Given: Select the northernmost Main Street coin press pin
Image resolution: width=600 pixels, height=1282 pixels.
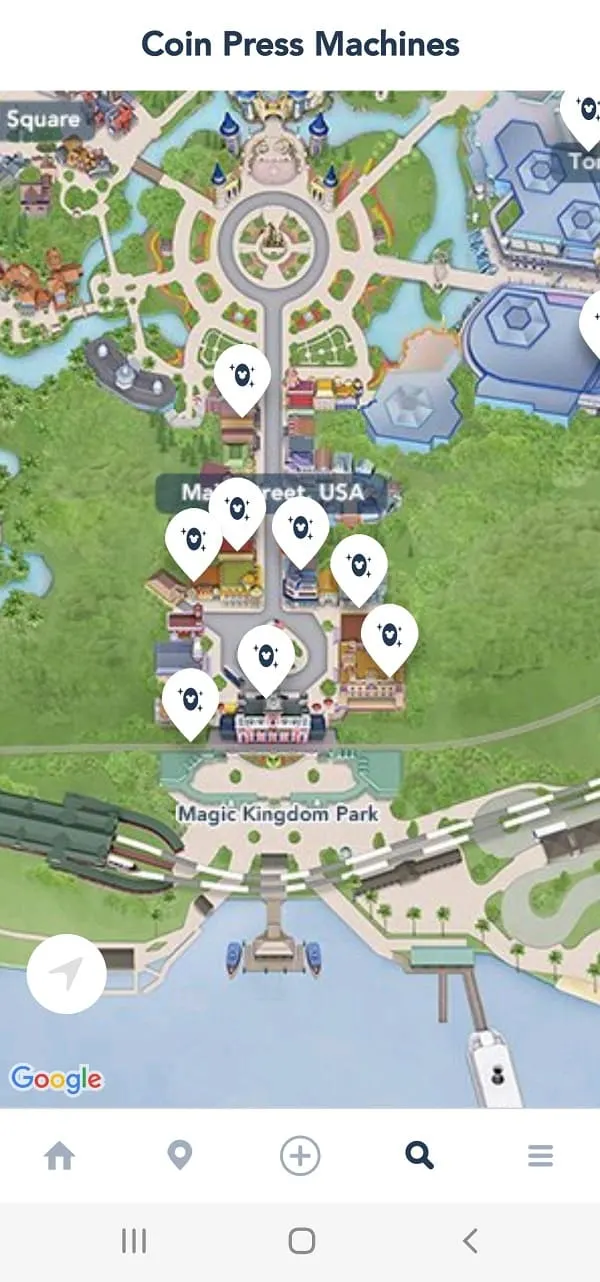Looking at the screenshot, I should [x=242, y=376].
